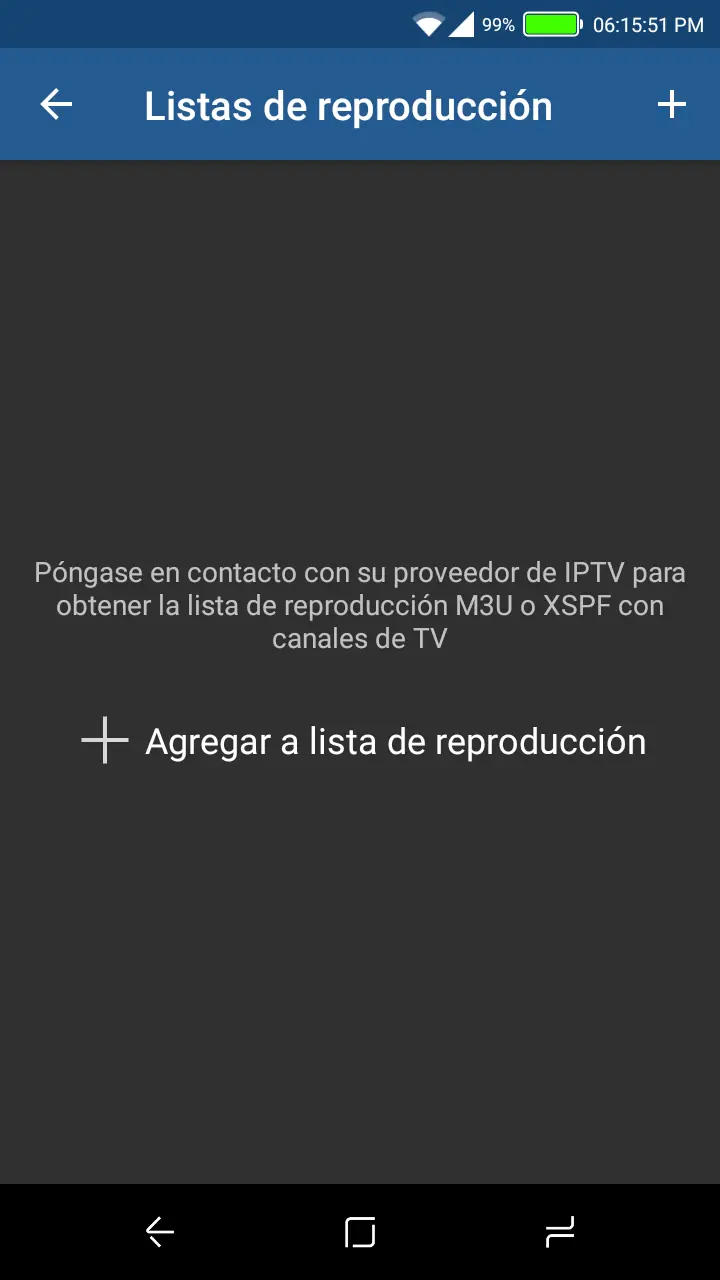
Task: Open recent apps with the square navigation icon
Action: point(360,1231)
